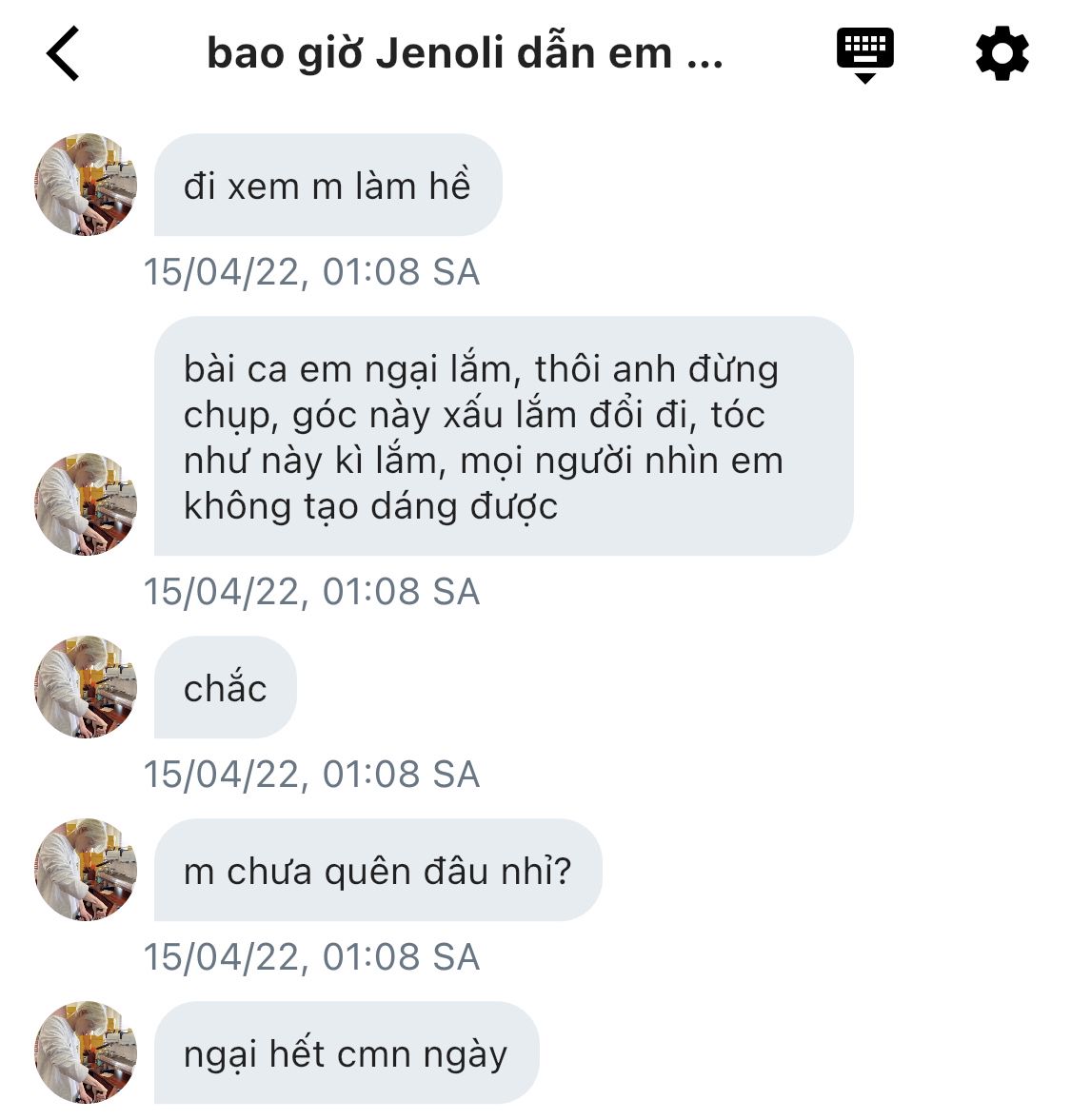Open chat settings gear icon
The image size is (1071, 1120).
pyautogui.click(x=1002, y=53)
